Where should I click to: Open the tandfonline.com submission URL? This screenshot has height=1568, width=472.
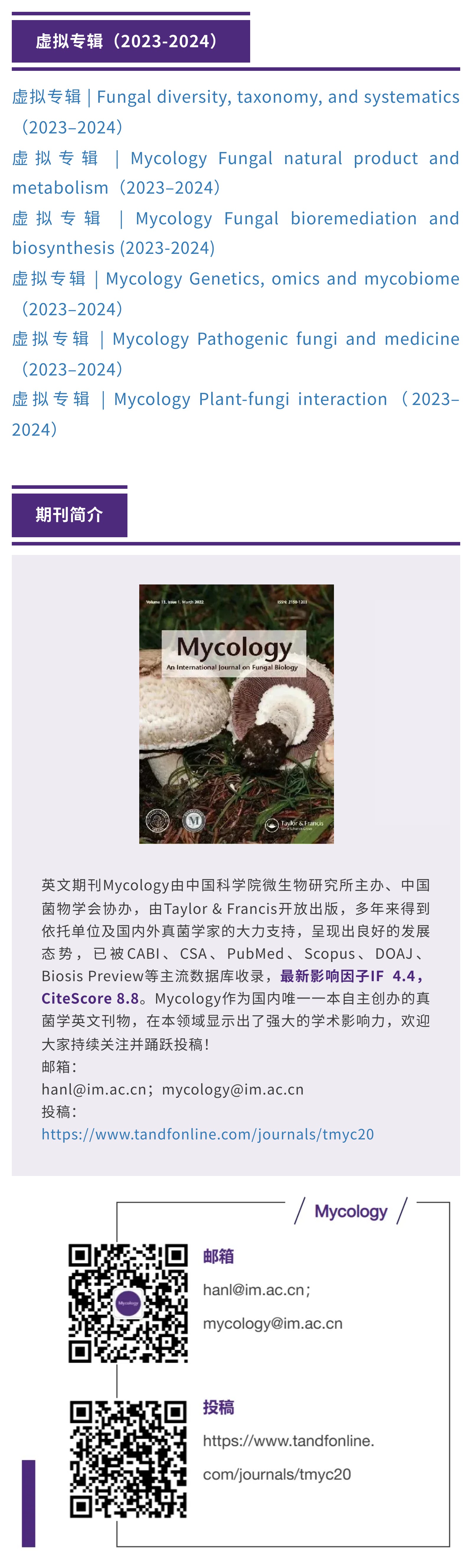coord(207,1134)
